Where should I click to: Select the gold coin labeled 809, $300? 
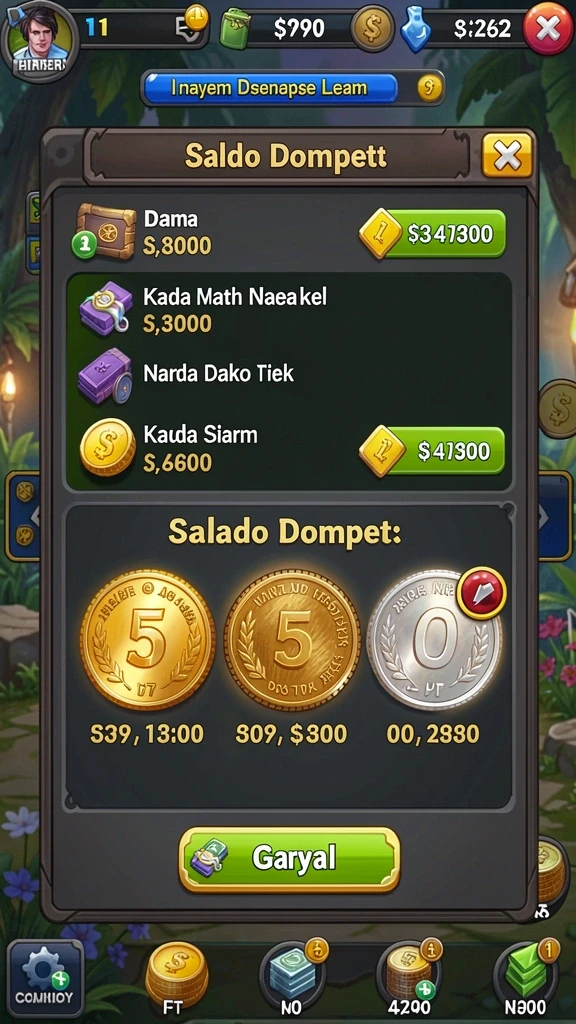click(x=292, y=639)
